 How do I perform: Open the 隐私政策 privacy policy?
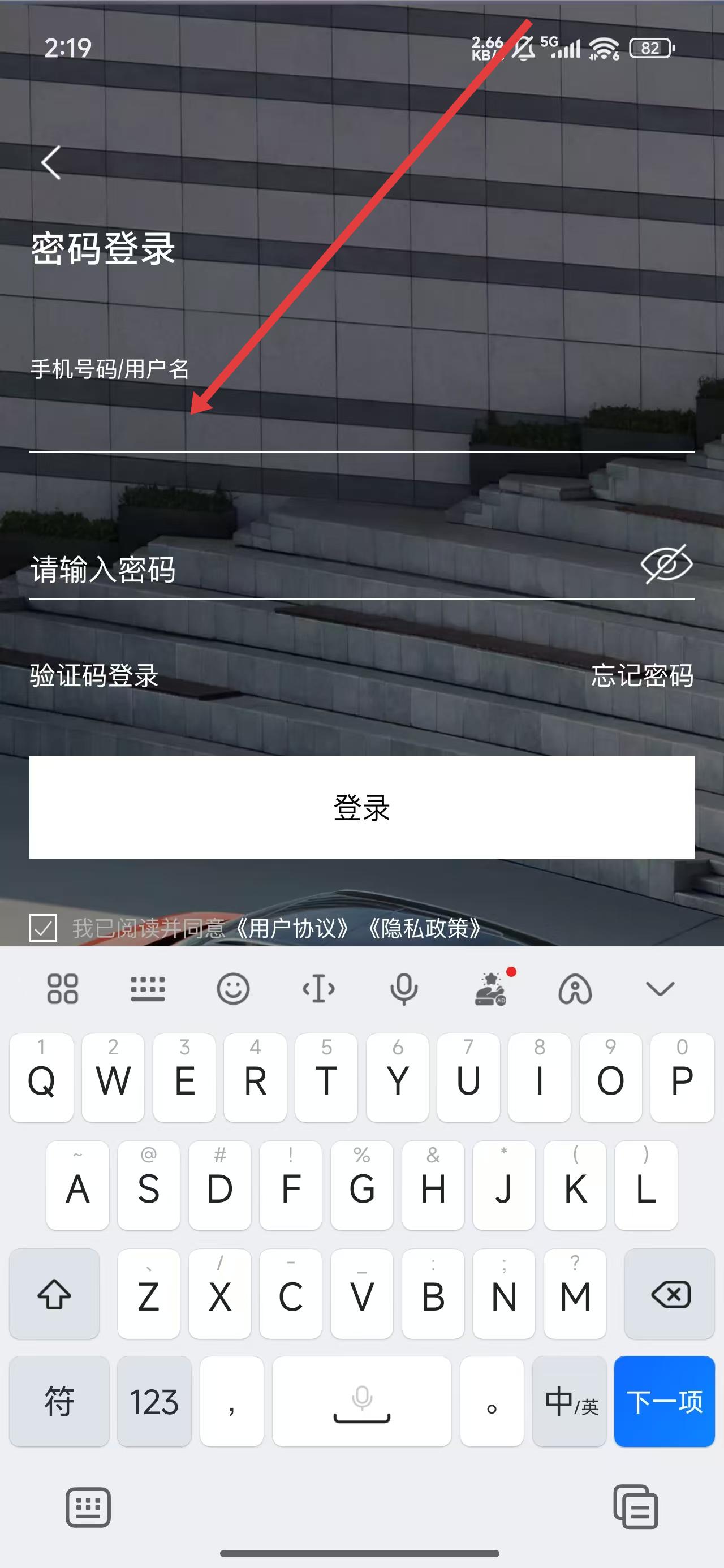[425, 929]
